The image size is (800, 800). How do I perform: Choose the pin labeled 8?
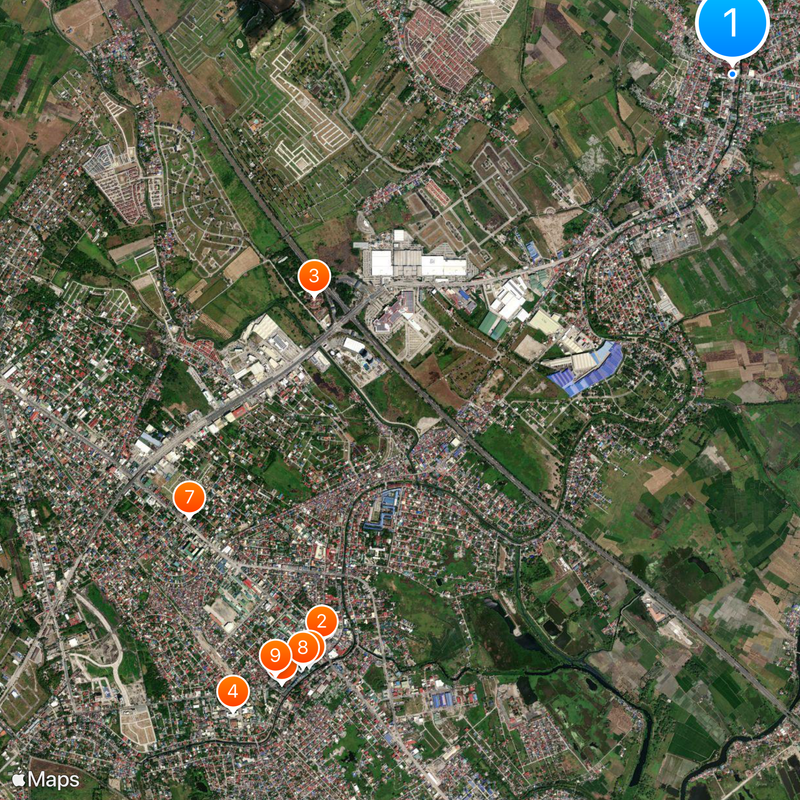tap(302, 647)
